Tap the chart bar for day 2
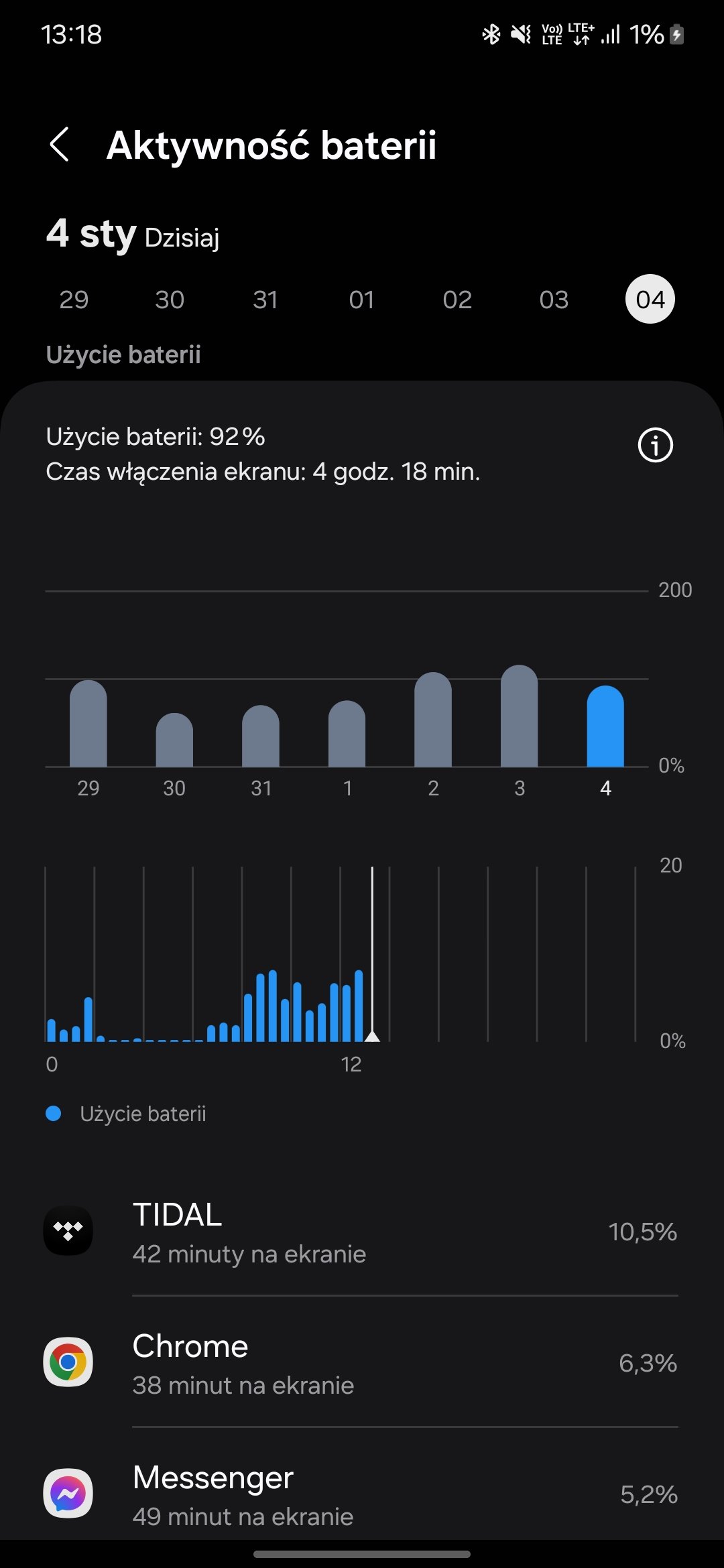This screenshot has height=1568, width=724. pos(433,719)
